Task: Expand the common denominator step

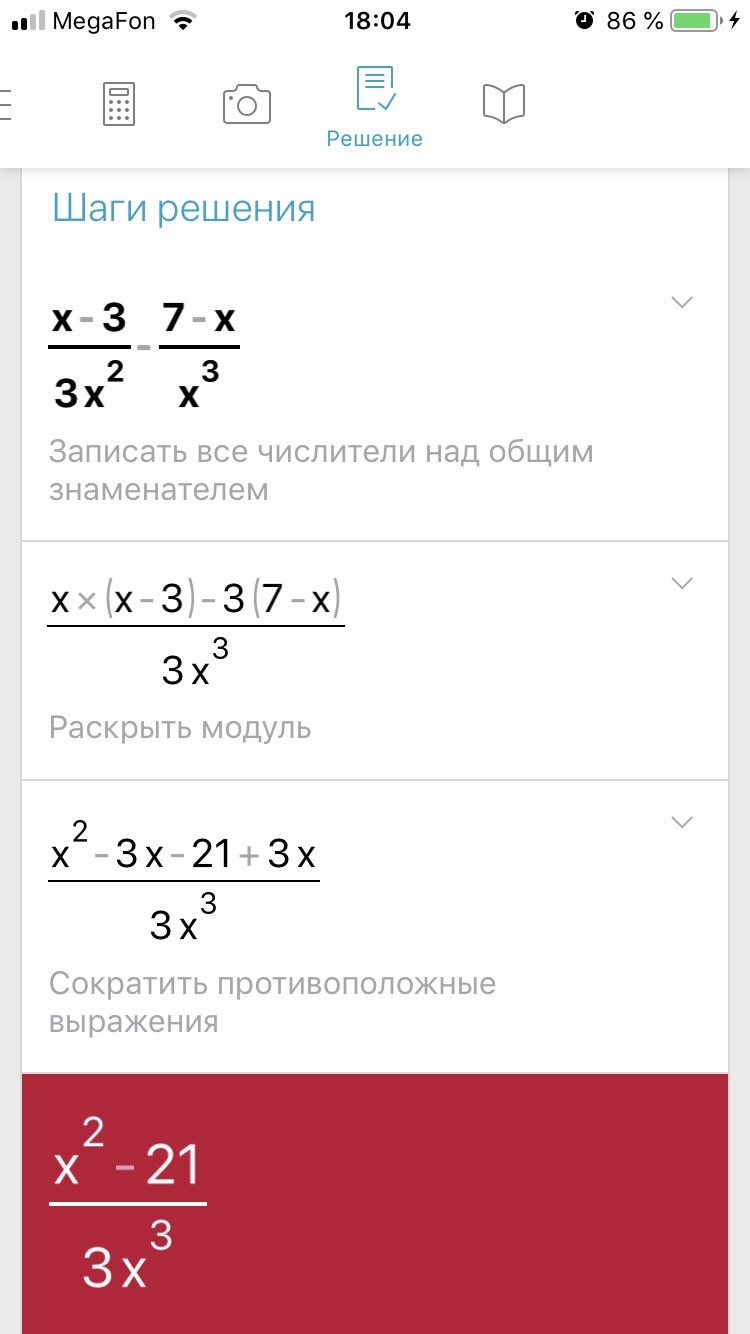Action: point(682,302)
